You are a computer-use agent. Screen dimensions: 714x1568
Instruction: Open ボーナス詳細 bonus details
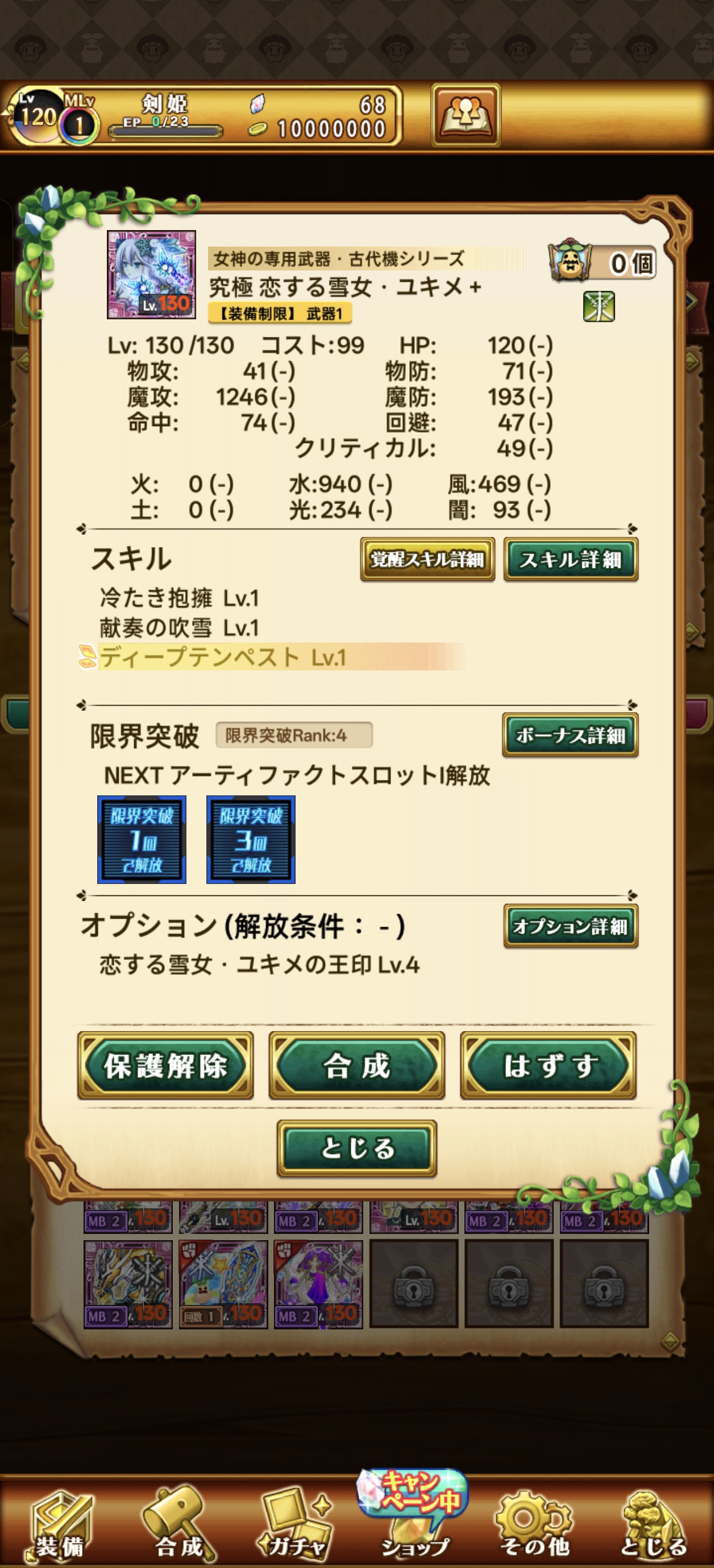[x=570, y=735]
